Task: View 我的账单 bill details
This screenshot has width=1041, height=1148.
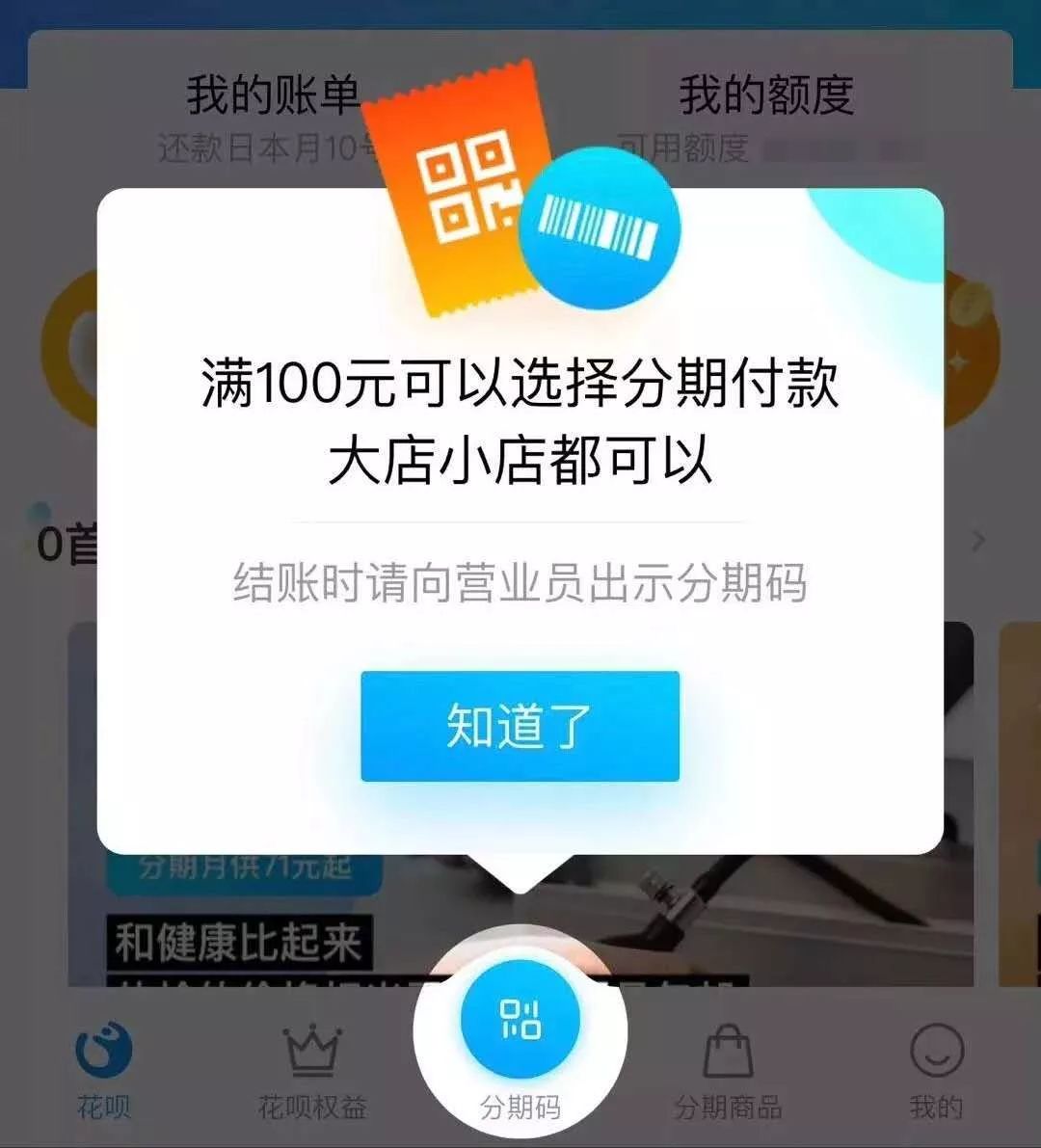Action: [272, 96]
